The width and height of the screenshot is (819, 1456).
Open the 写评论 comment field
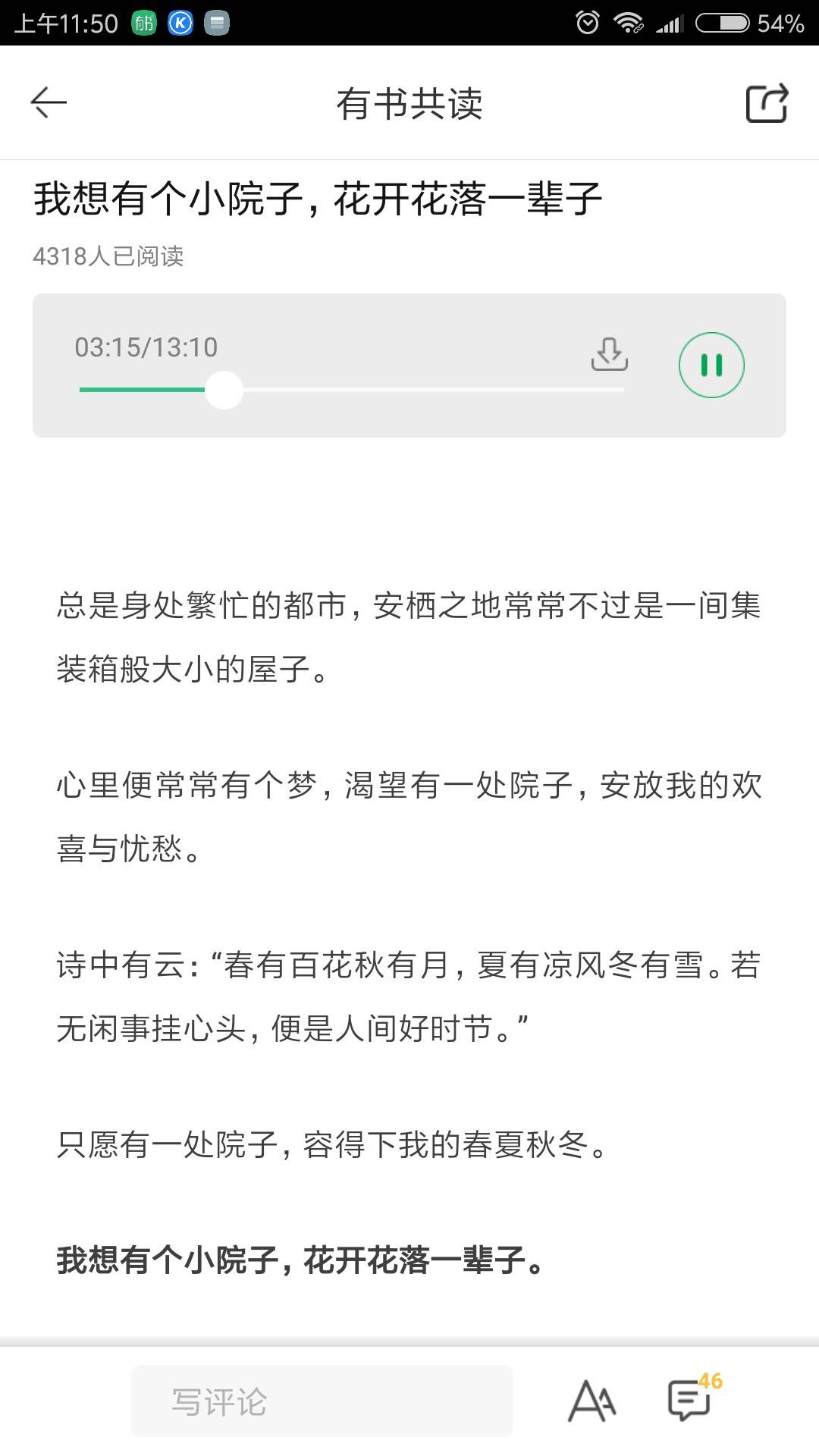pyautogui.click(x=322, y=1401)
